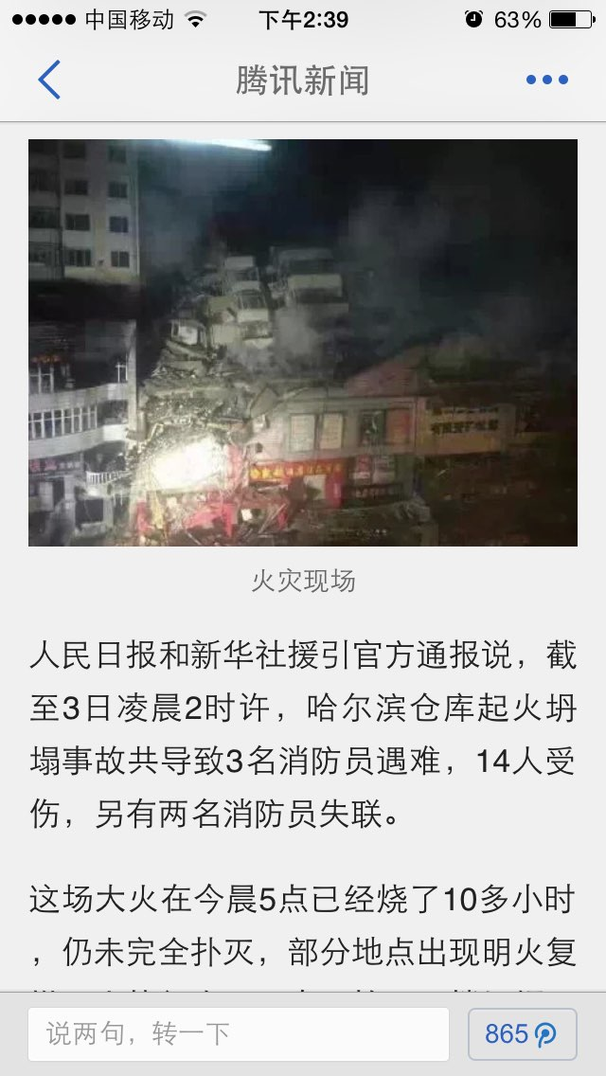Open the fire scene photo
Viewport: 606px width, 1076px height.
tap(303, 342)
